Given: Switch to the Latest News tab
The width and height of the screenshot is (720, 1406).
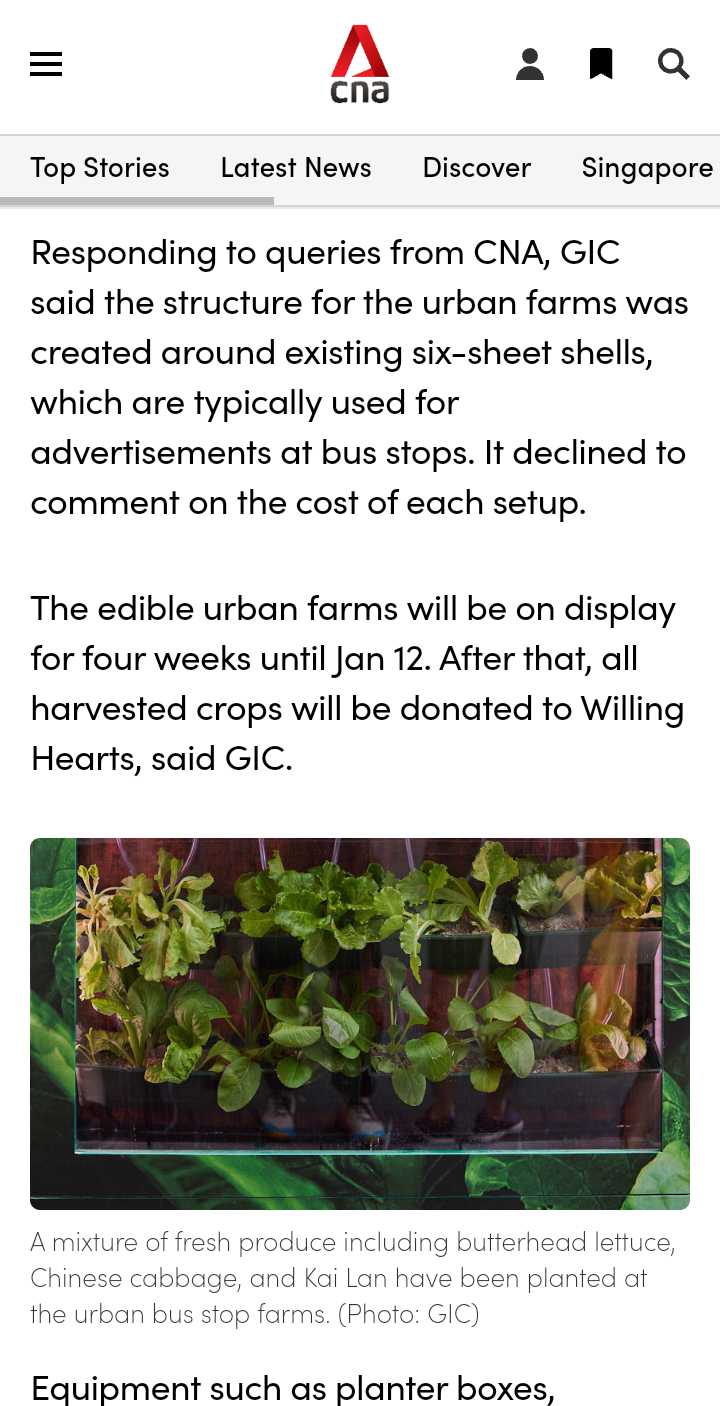Looking at the screenshot, I should [x=296, y=168].
